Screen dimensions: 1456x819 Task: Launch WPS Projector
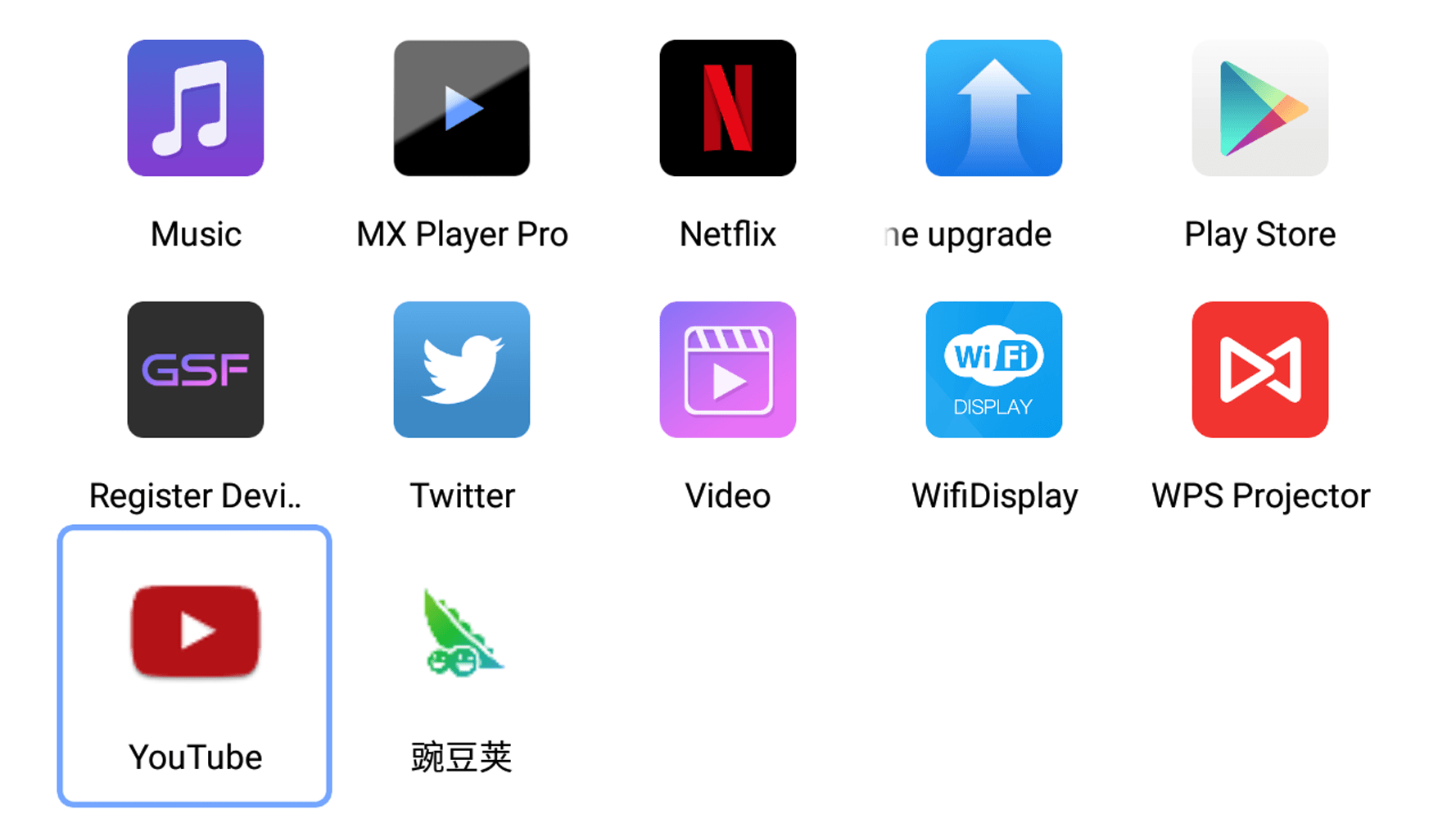1259,369
